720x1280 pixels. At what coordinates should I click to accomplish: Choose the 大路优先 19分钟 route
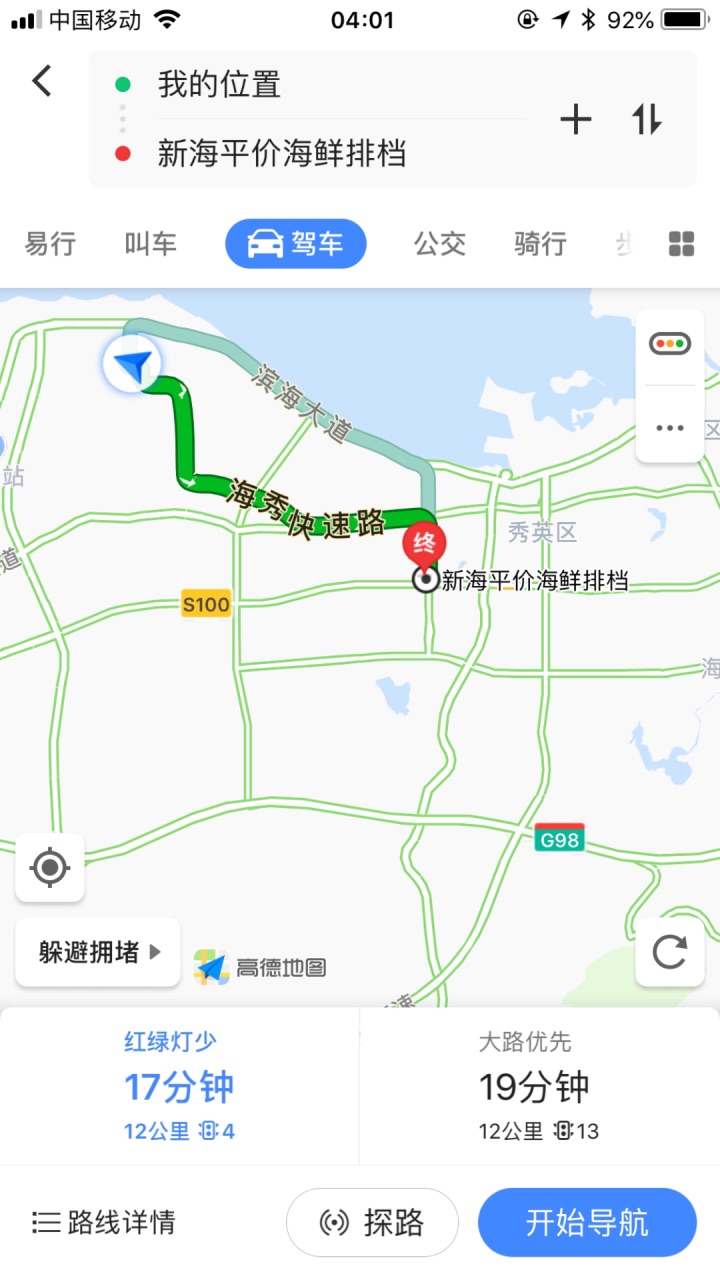coord(539,1086)
